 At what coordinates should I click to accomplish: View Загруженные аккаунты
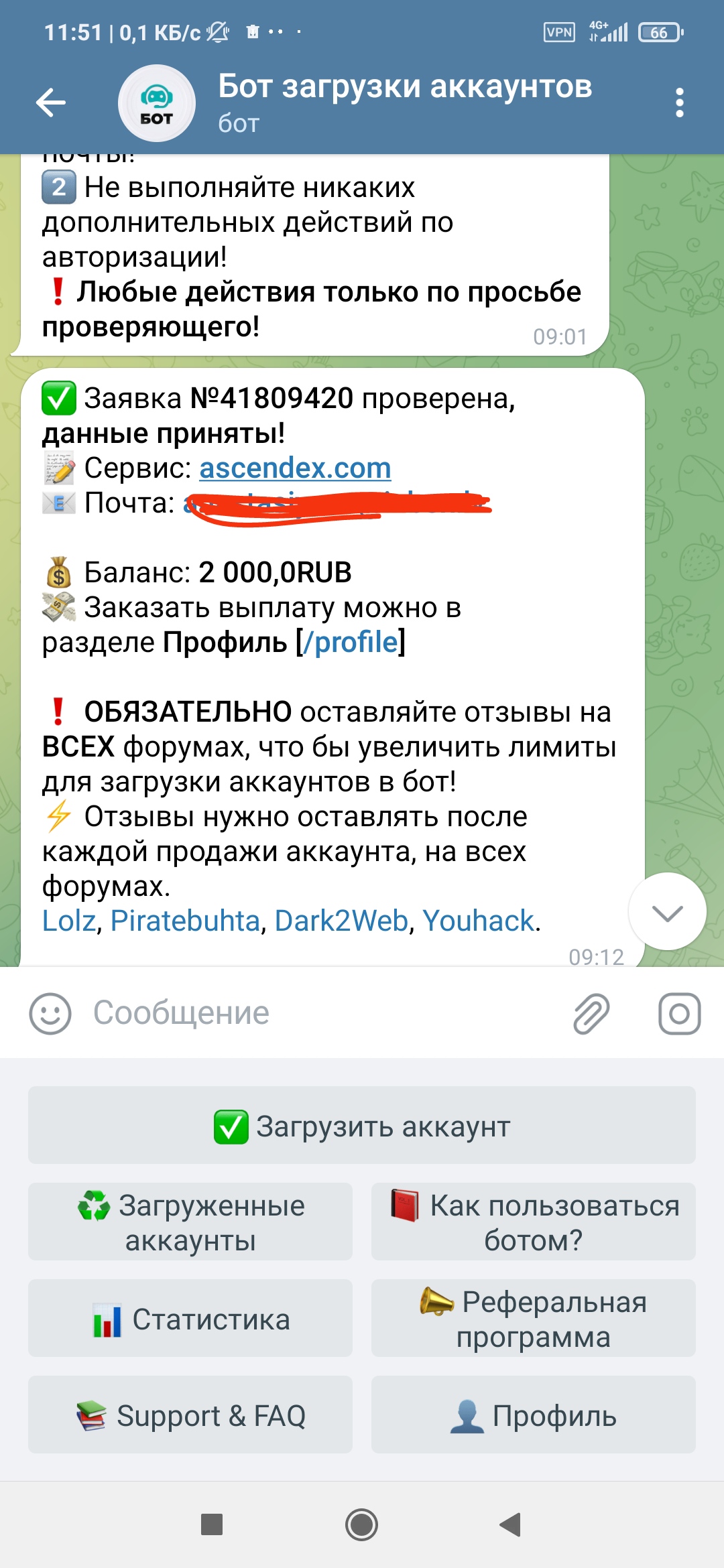(190, 1222)
